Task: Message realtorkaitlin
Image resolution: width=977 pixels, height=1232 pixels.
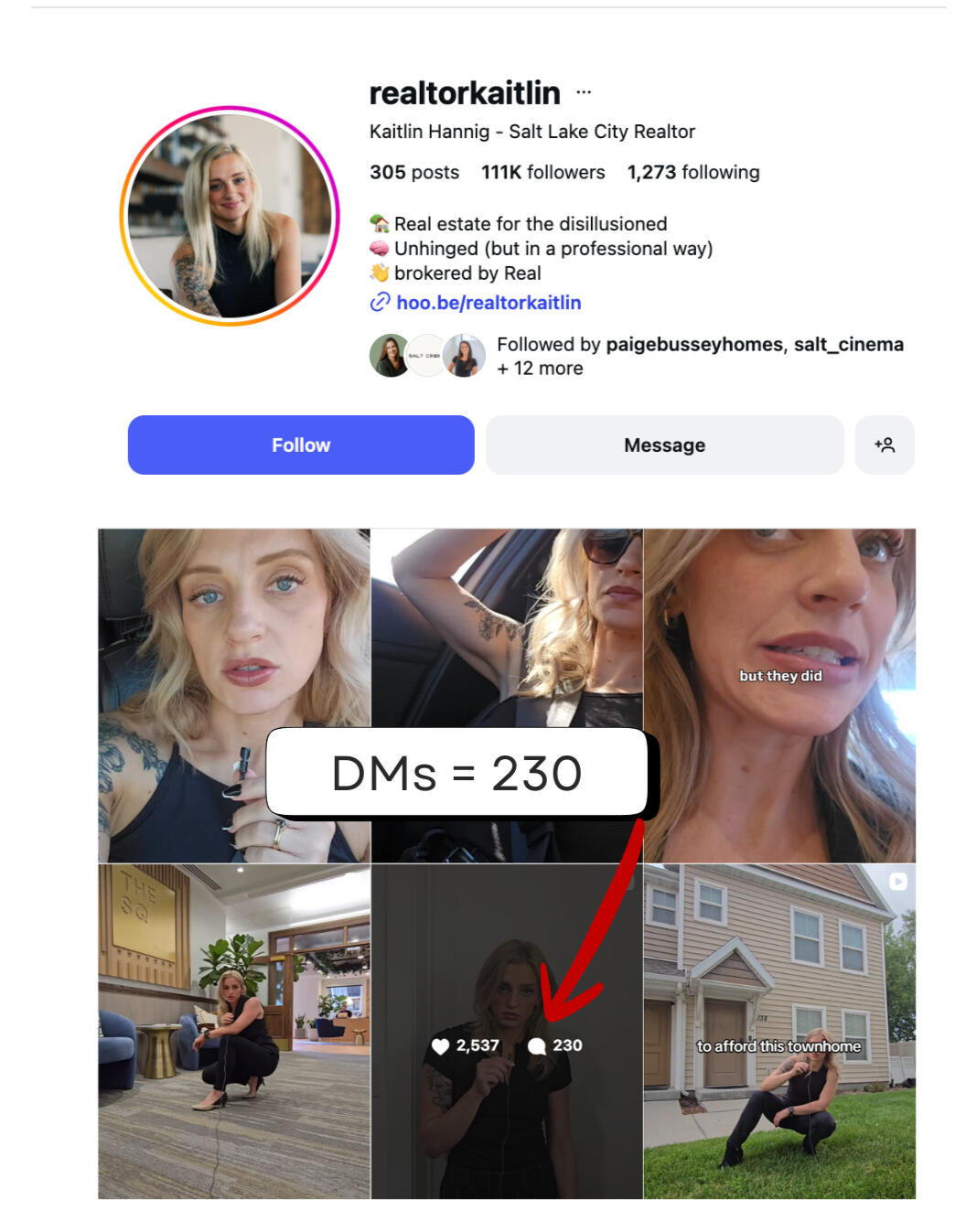Action: (664, 445)
